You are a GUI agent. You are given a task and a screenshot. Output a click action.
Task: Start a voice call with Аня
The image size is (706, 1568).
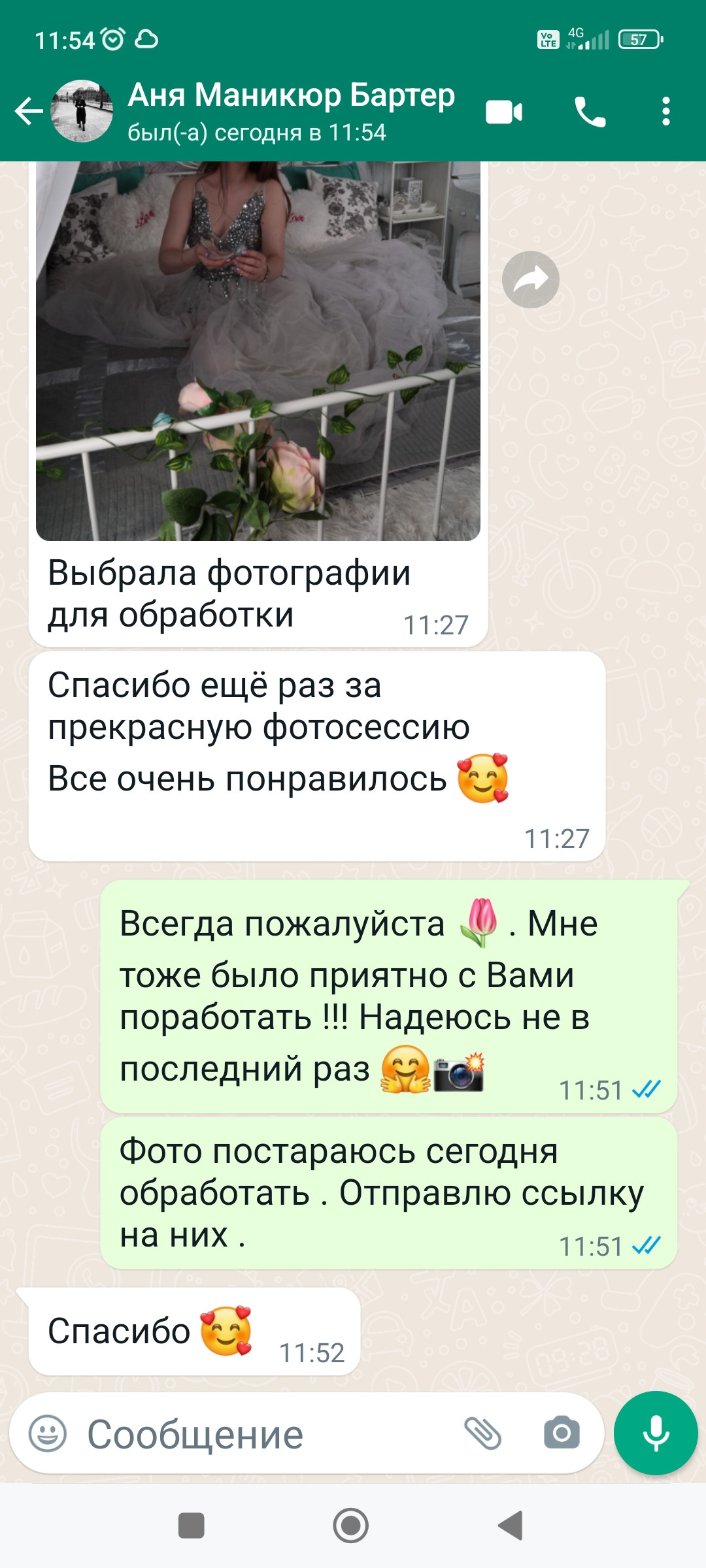coord(590,112)
